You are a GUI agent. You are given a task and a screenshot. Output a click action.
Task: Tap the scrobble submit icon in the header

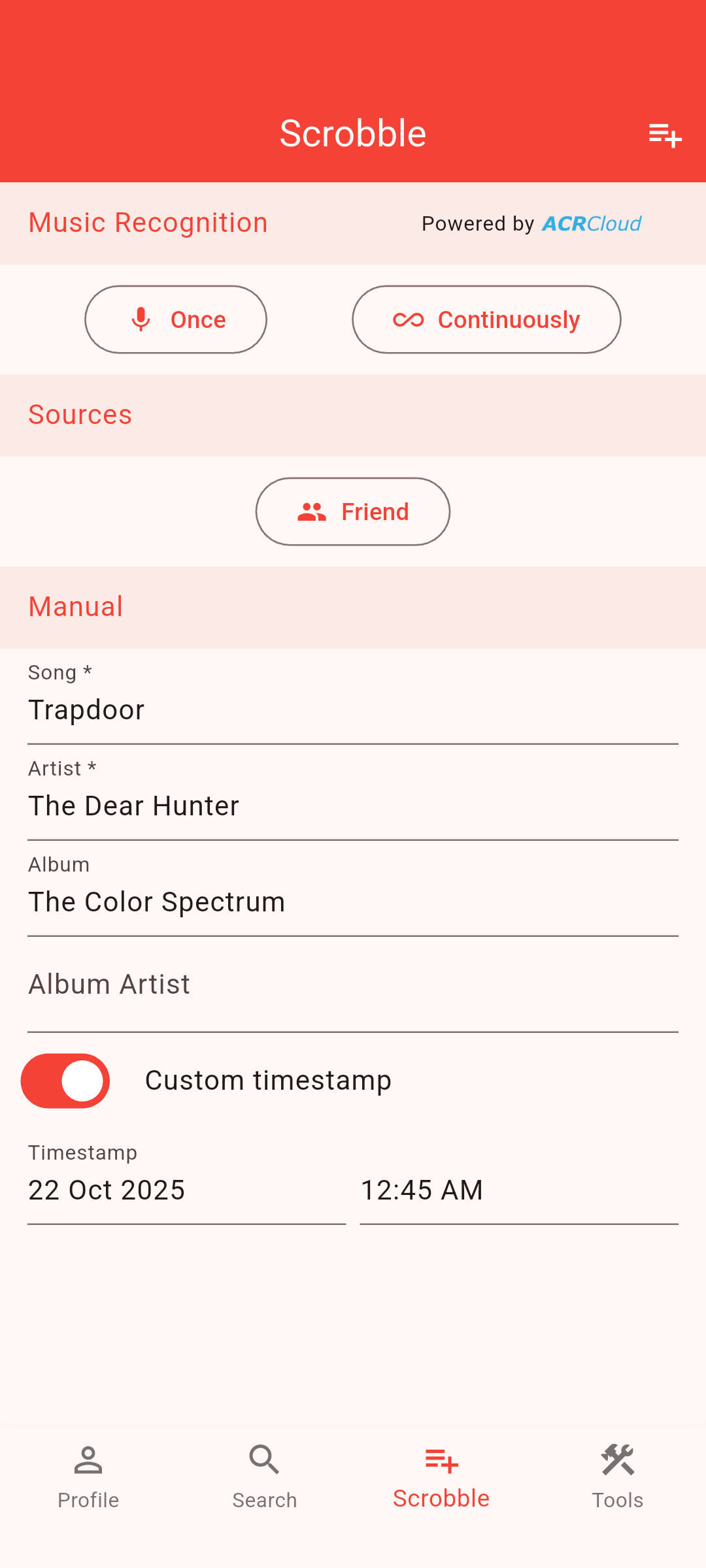pyautogui.click(x=665, y=135)
